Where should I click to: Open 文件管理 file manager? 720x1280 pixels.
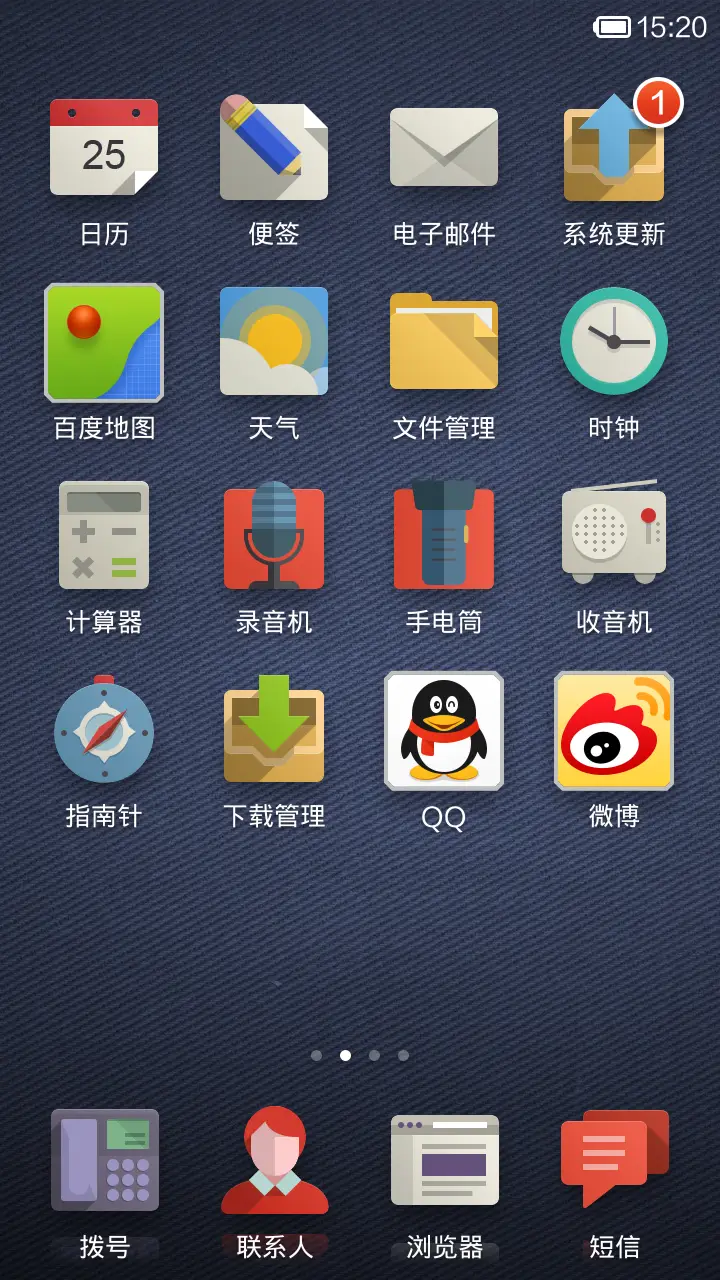click(x=444, y=342)
